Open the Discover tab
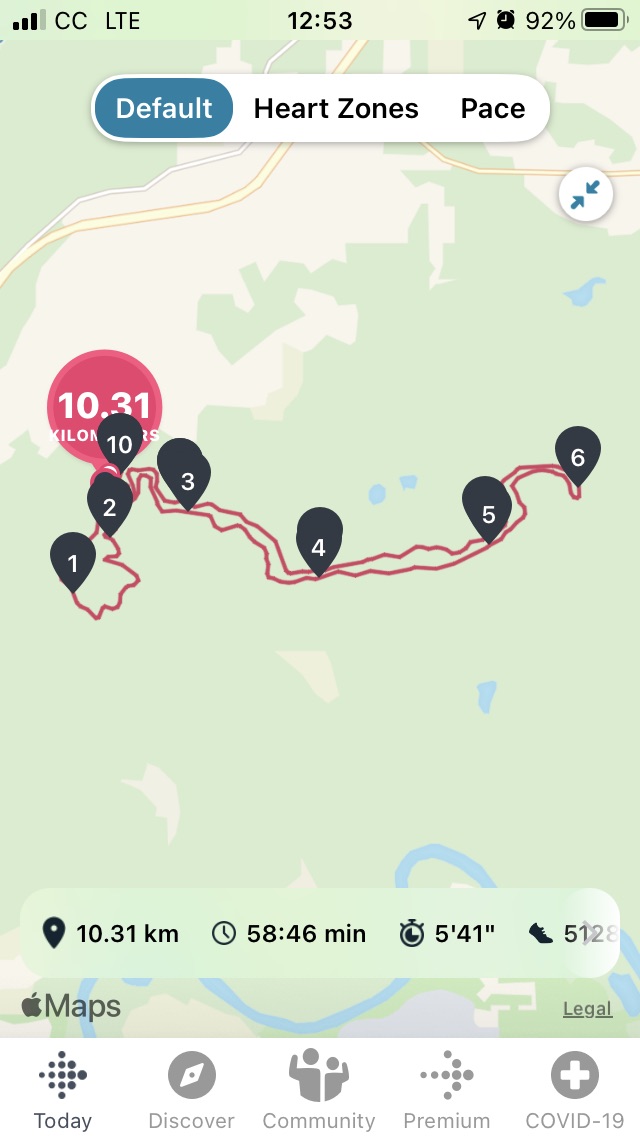This screenshot has width=640, height=1136. 191,1091
